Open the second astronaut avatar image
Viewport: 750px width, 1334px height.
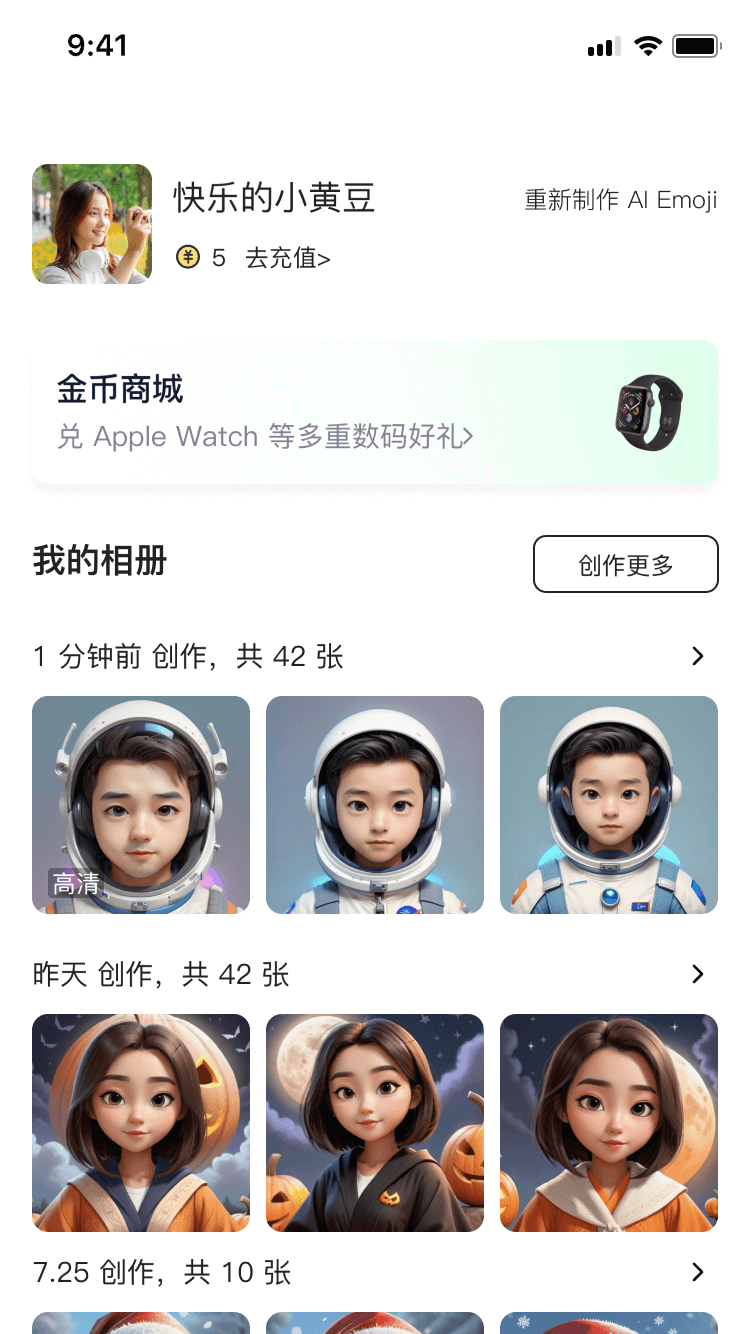(375, 804)
